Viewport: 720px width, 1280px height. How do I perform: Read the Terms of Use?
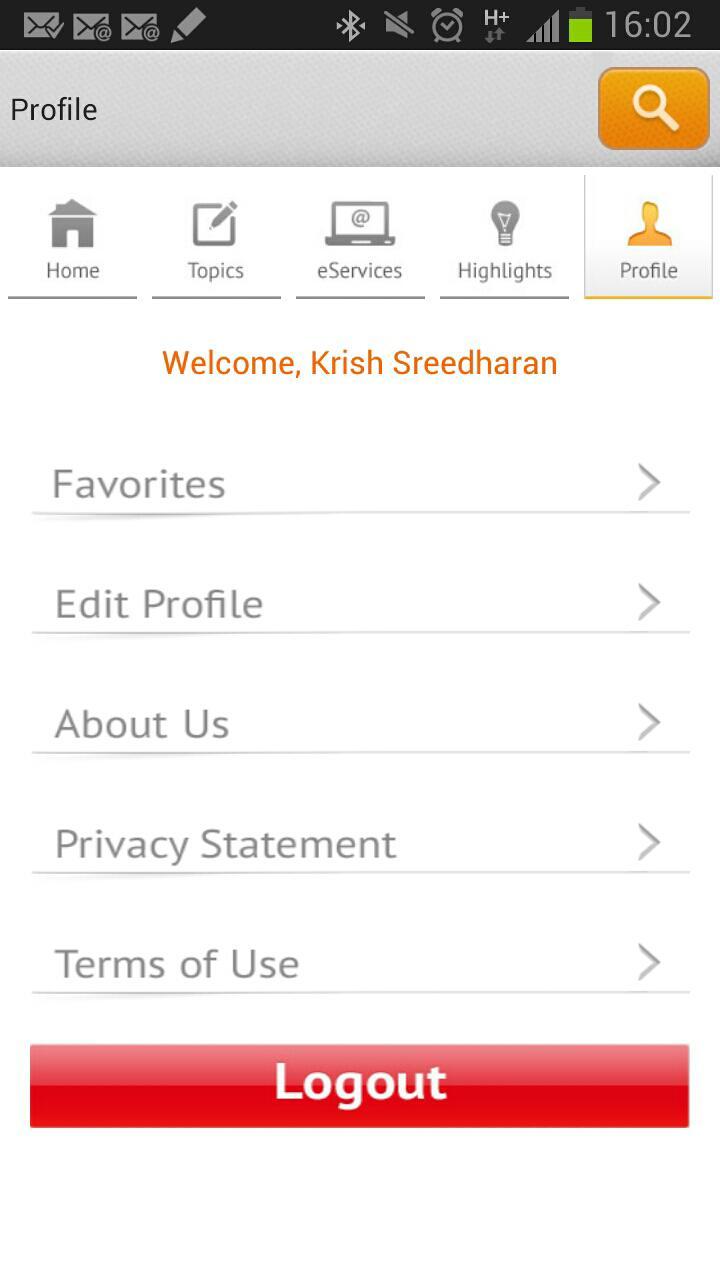pos(360,964)
